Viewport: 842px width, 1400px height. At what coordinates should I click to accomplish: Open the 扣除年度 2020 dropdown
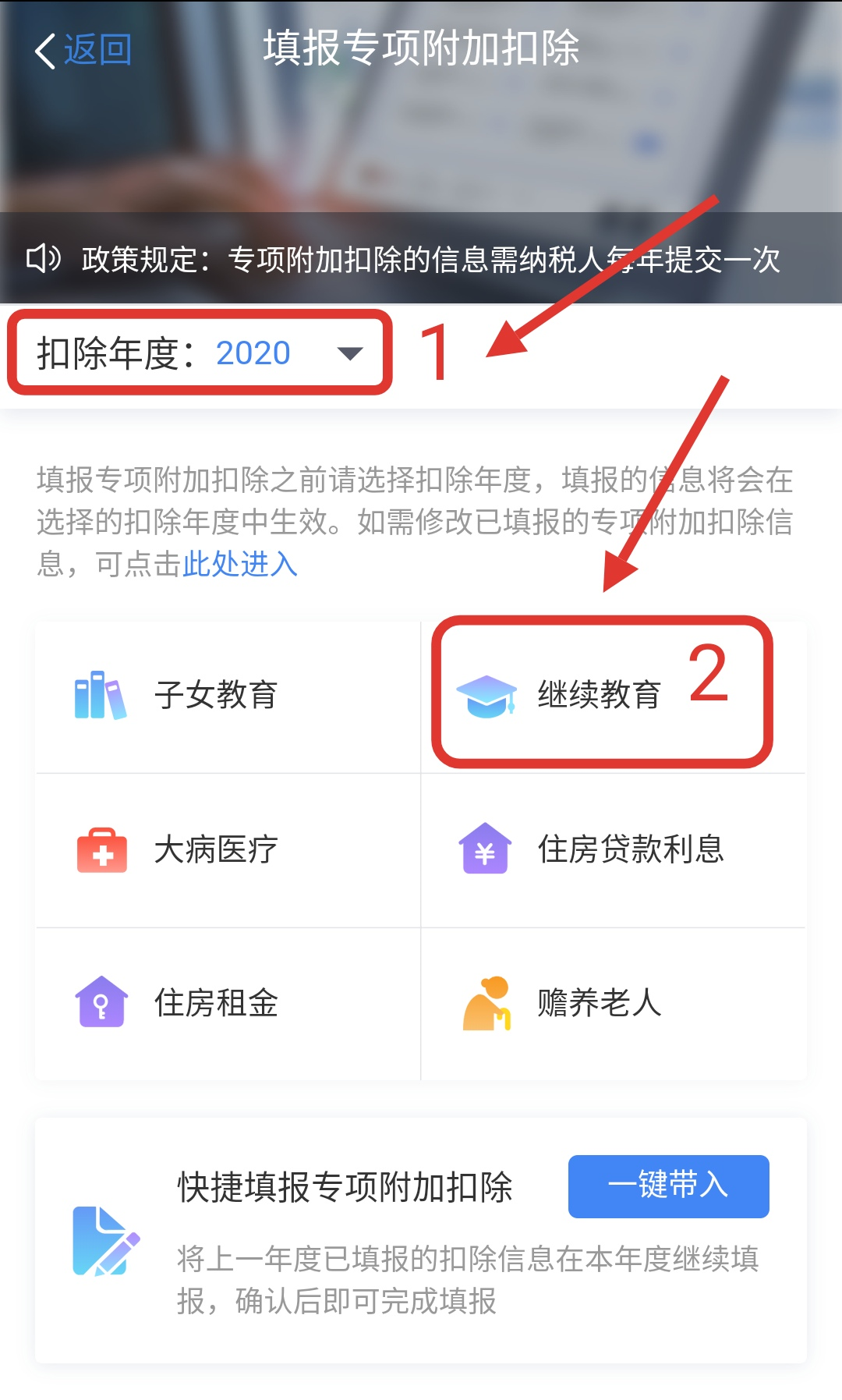[x=200, y=353]
